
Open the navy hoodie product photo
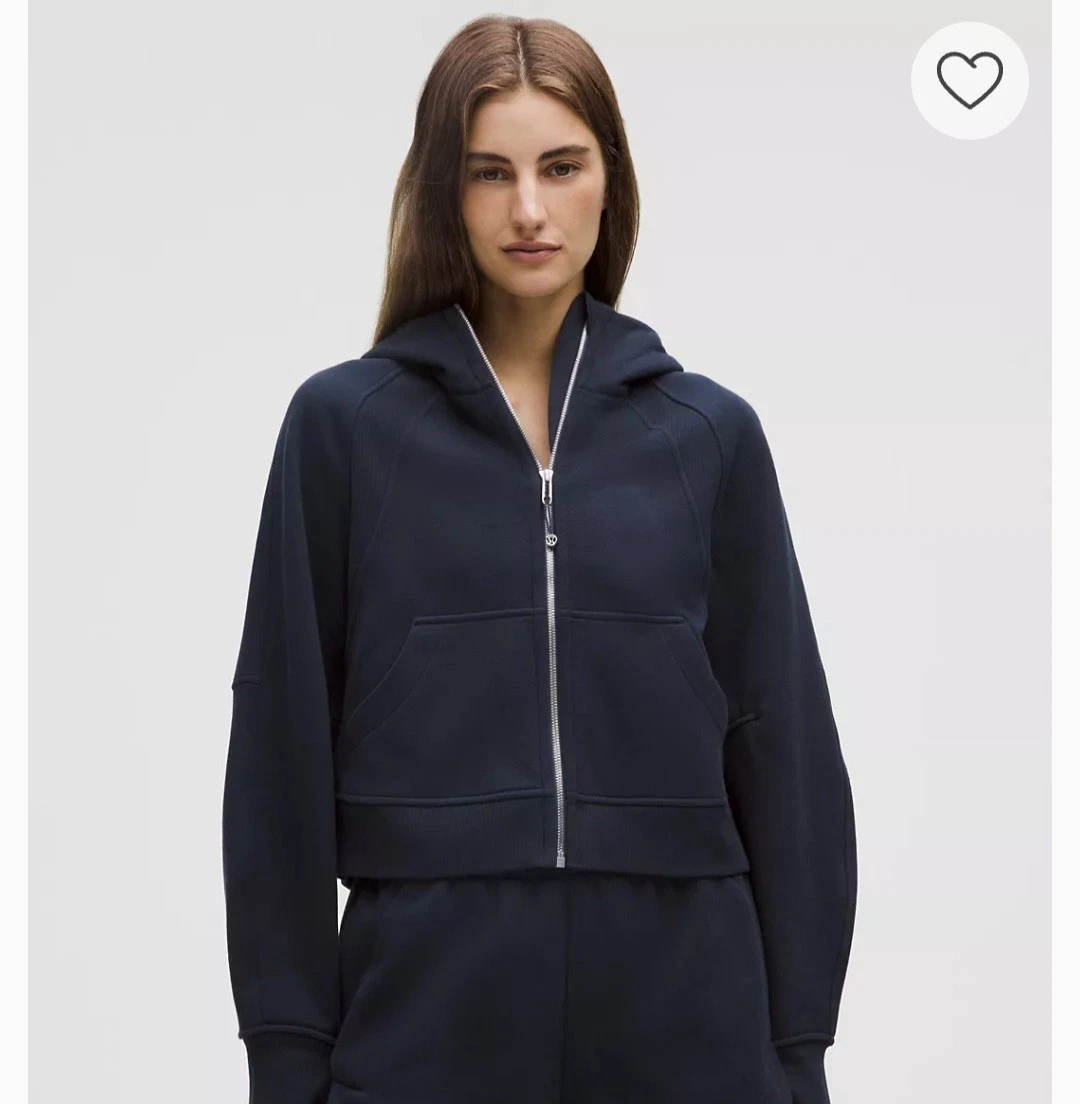540,600
